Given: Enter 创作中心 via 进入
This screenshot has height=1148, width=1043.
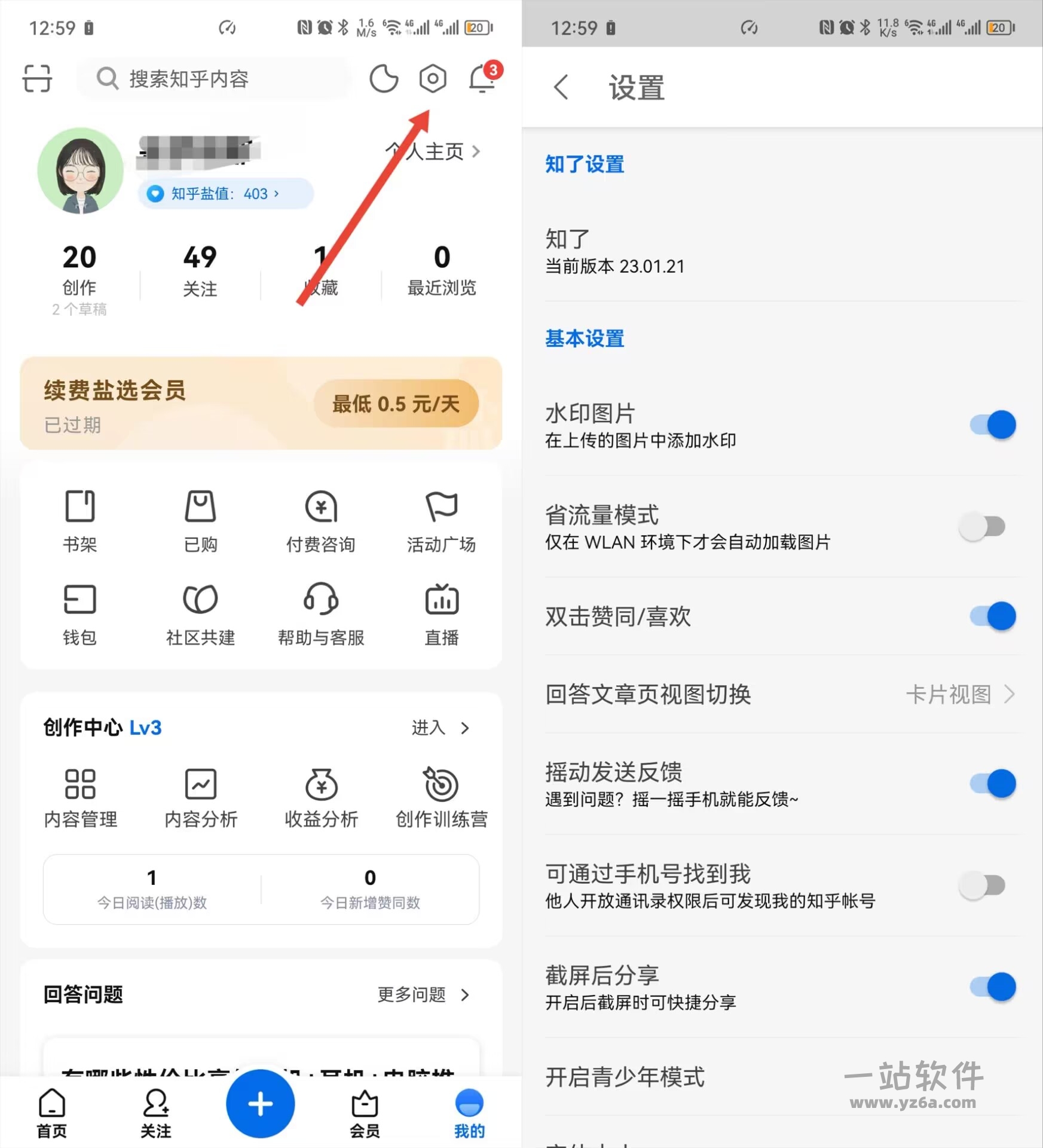Looking at the screenshot, I should [x=441, y=728].
